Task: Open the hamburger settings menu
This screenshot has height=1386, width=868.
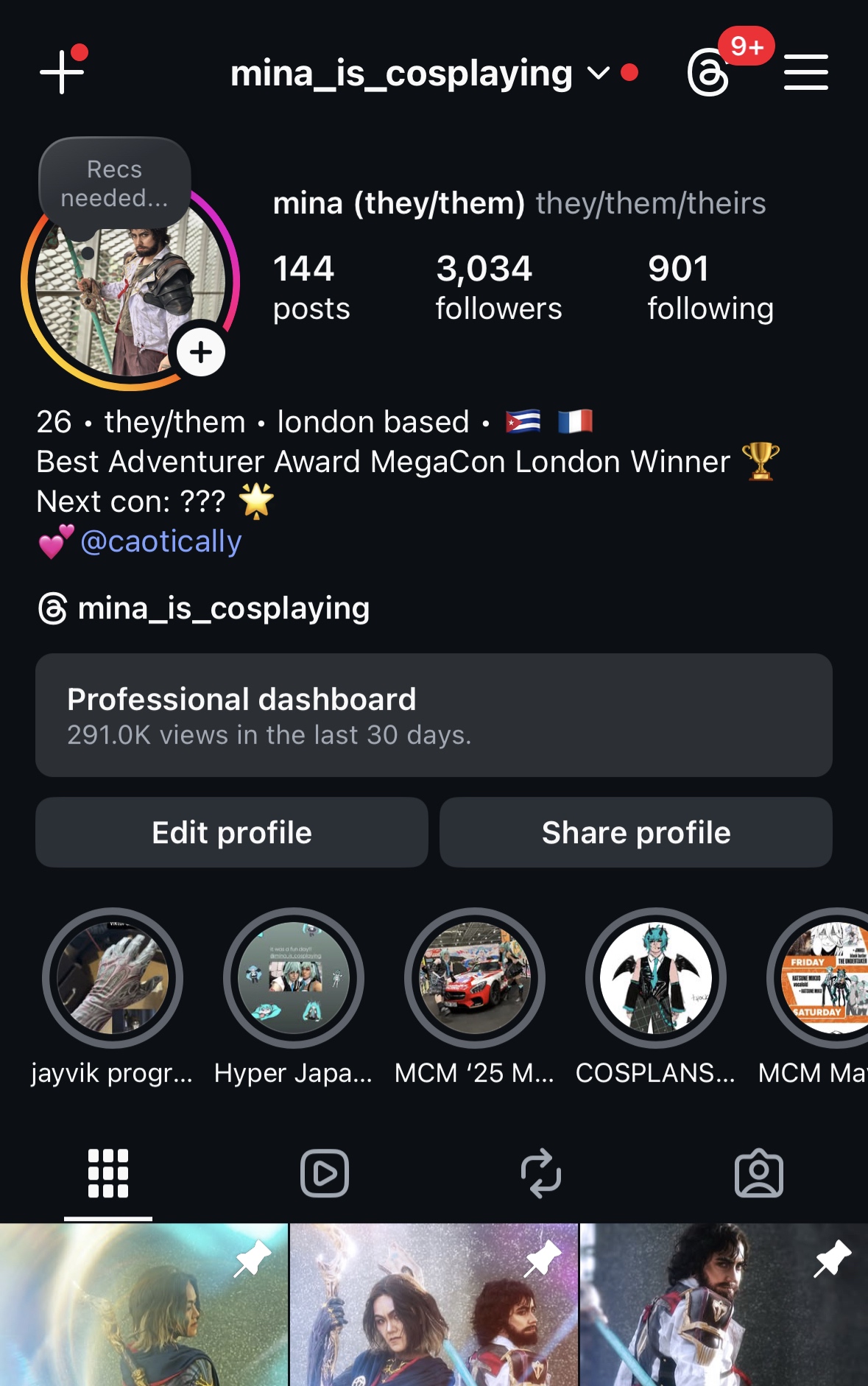Action: [x=805, y=72]
